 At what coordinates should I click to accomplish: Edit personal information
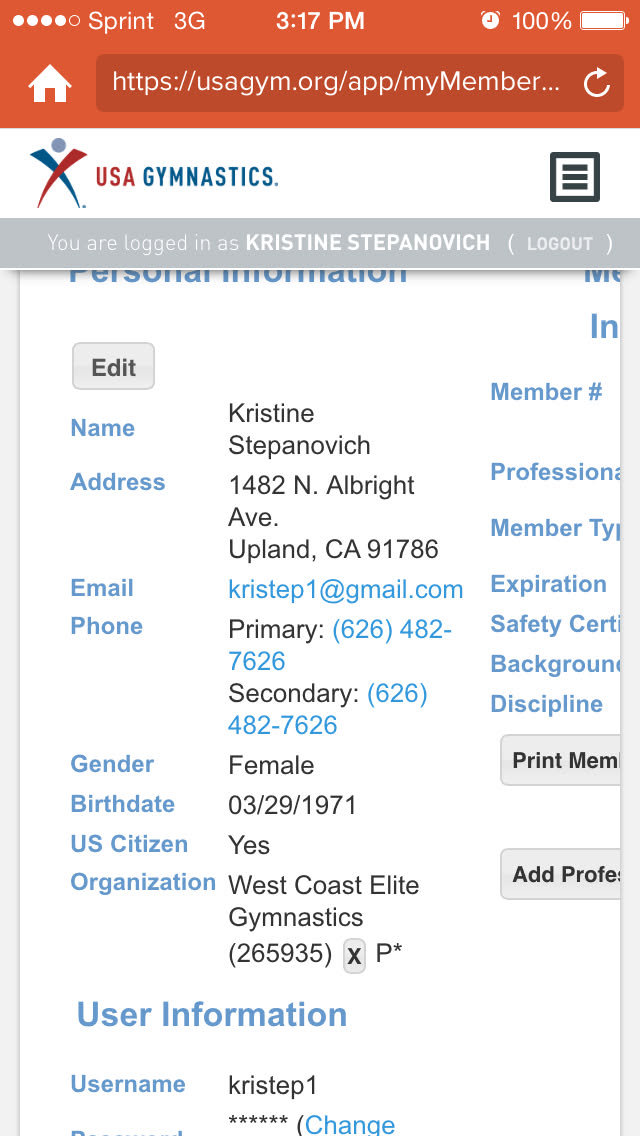click(x=113, y=366)
